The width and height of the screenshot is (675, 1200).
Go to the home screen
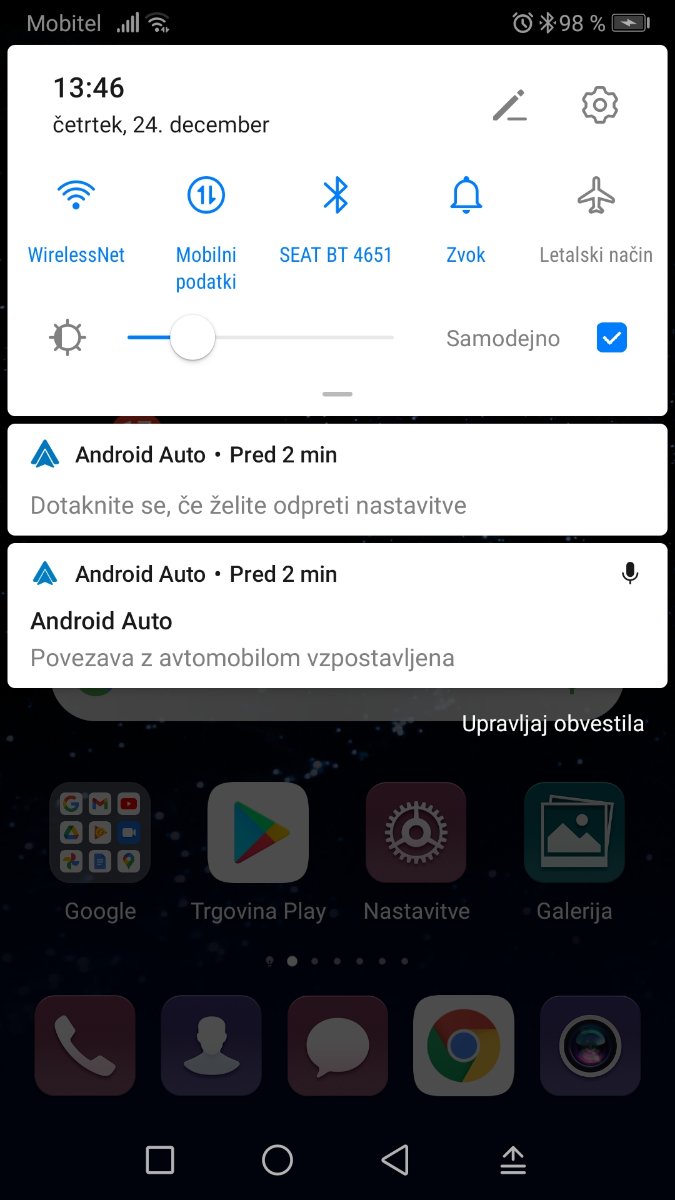[x=277, y=1160]
